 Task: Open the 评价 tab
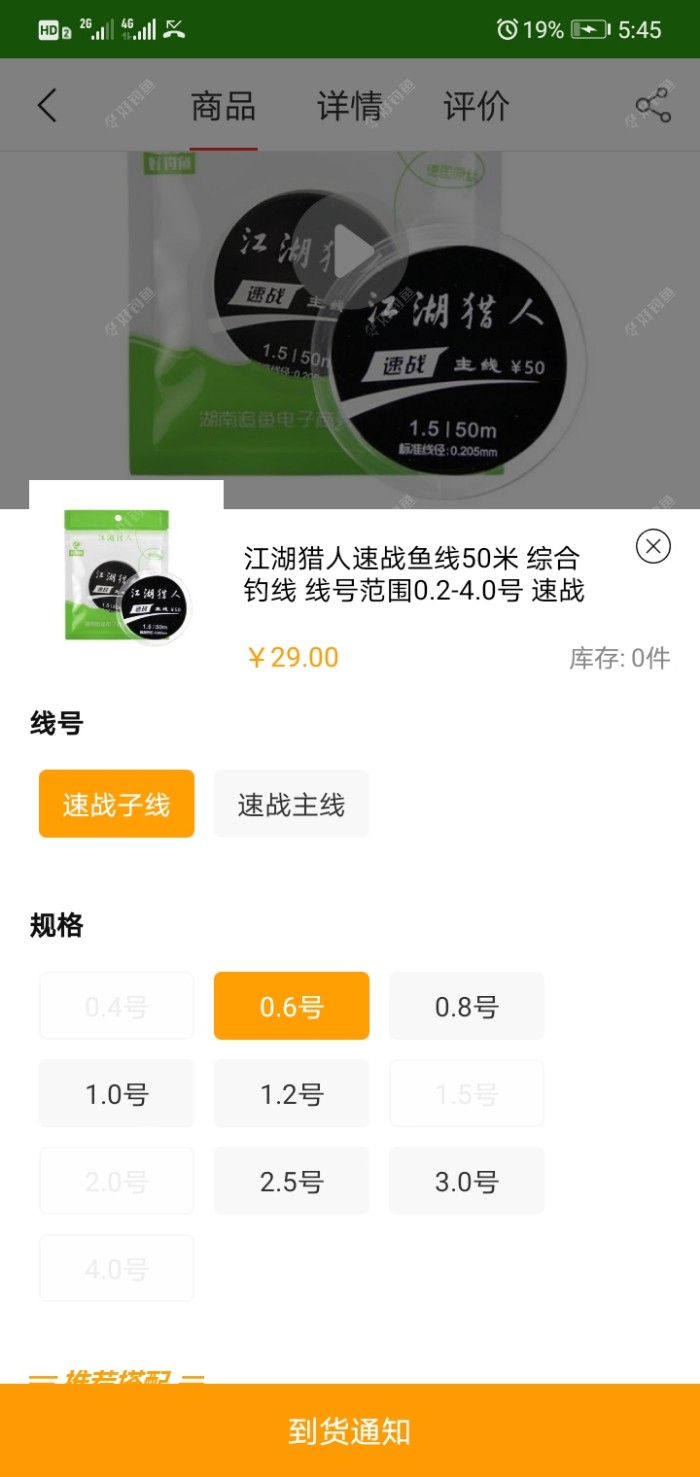pyautogui.click(x=476, y=106)
